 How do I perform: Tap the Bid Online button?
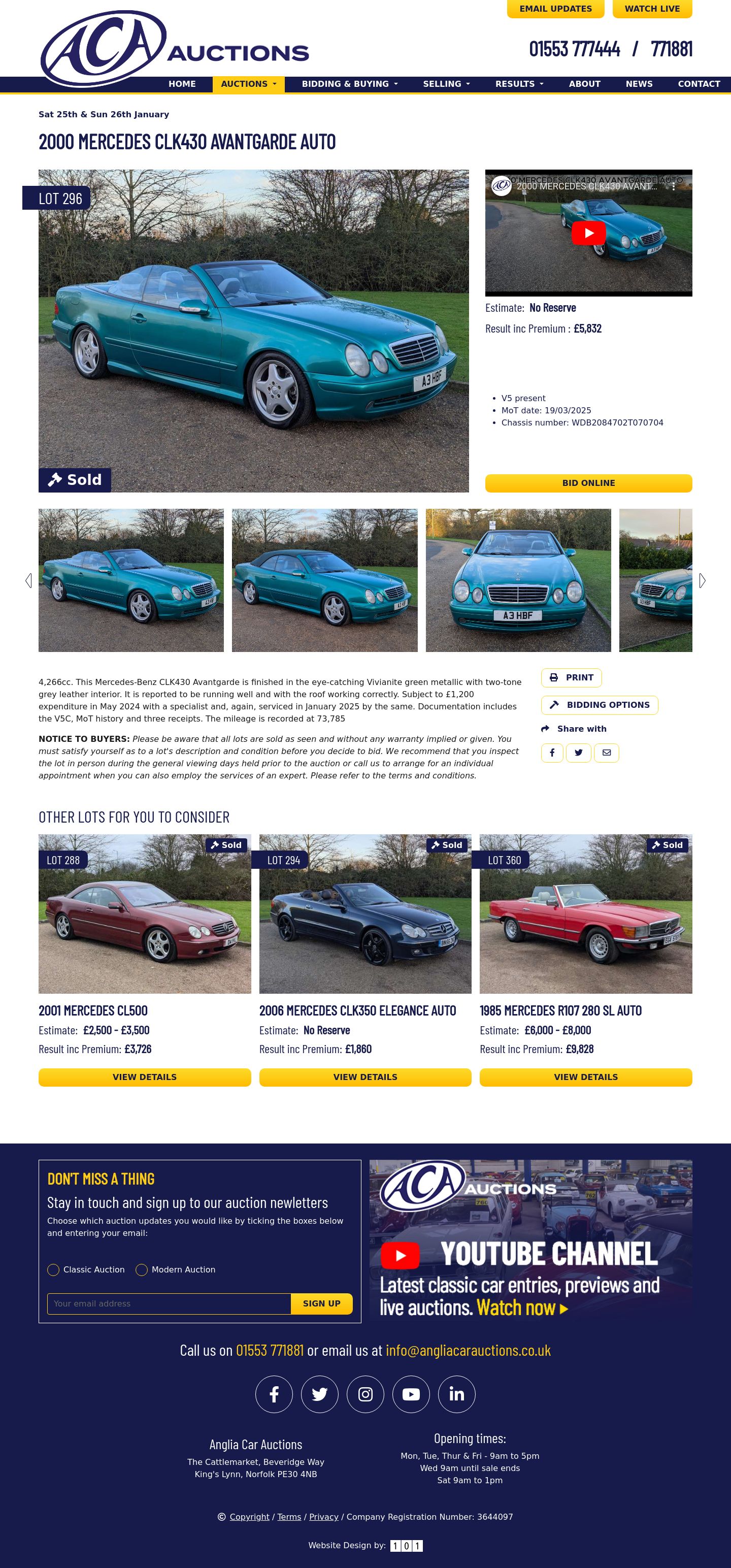click(588, 483)
